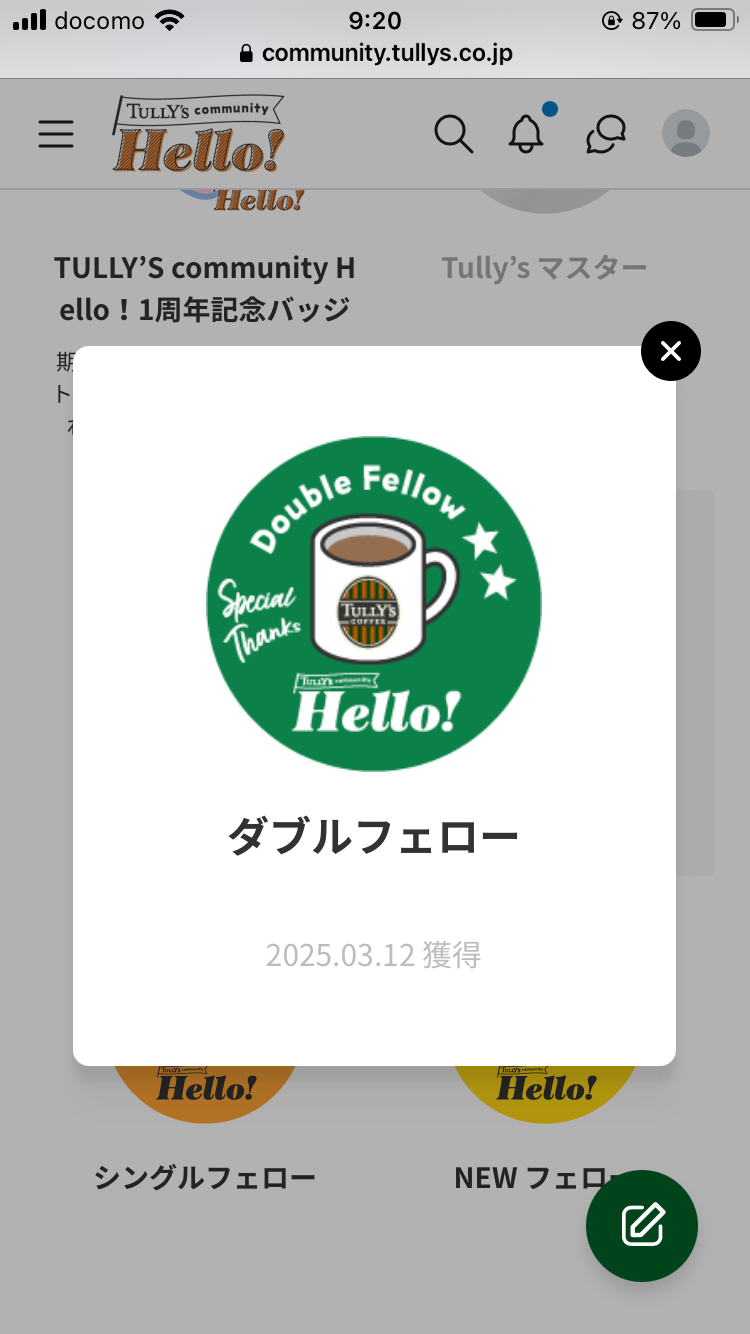Open the profile avatar
Viewport: 750px width, 1334px height.
[x=686, y=134]
